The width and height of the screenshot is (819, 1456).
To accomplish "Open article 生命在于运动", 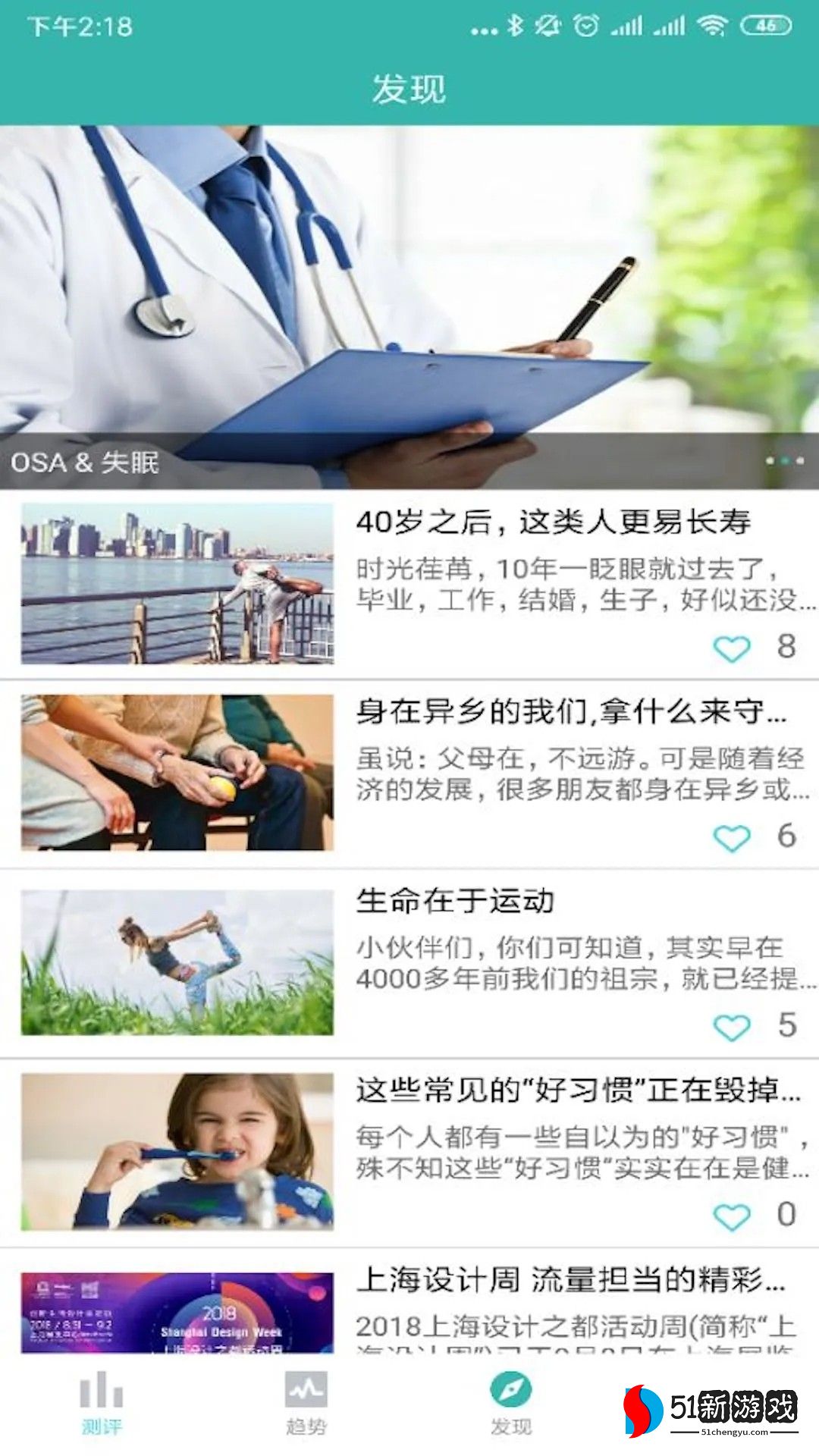I will coord(455,901).
